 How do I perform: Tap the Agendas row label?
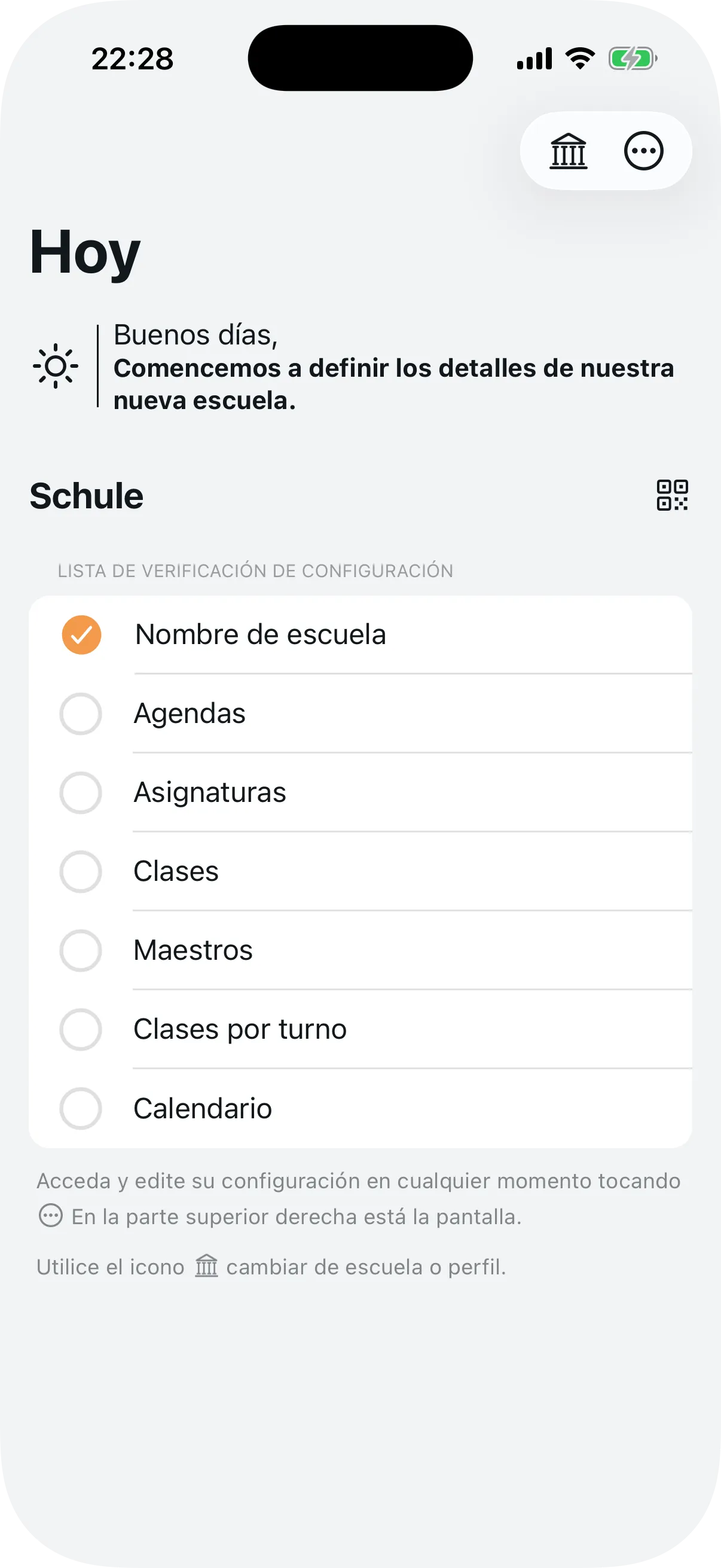[190, 713]
